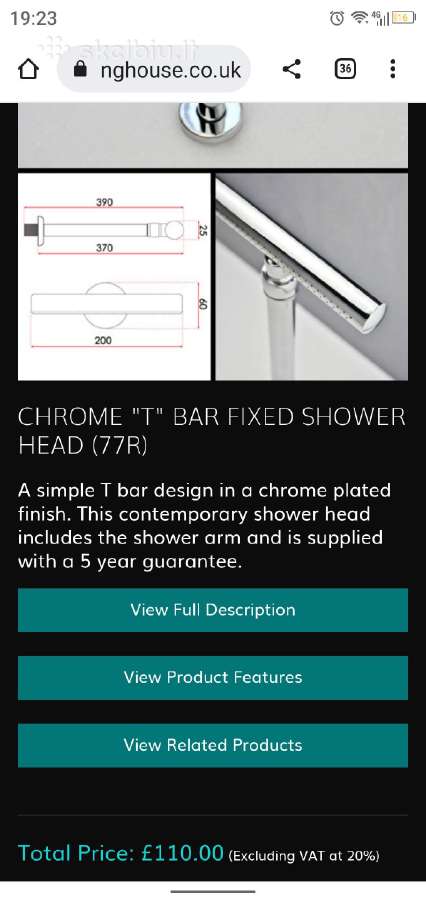The image size is (426, 900).
Task: Open the browser overflow menu
Action: pos(393,69)
